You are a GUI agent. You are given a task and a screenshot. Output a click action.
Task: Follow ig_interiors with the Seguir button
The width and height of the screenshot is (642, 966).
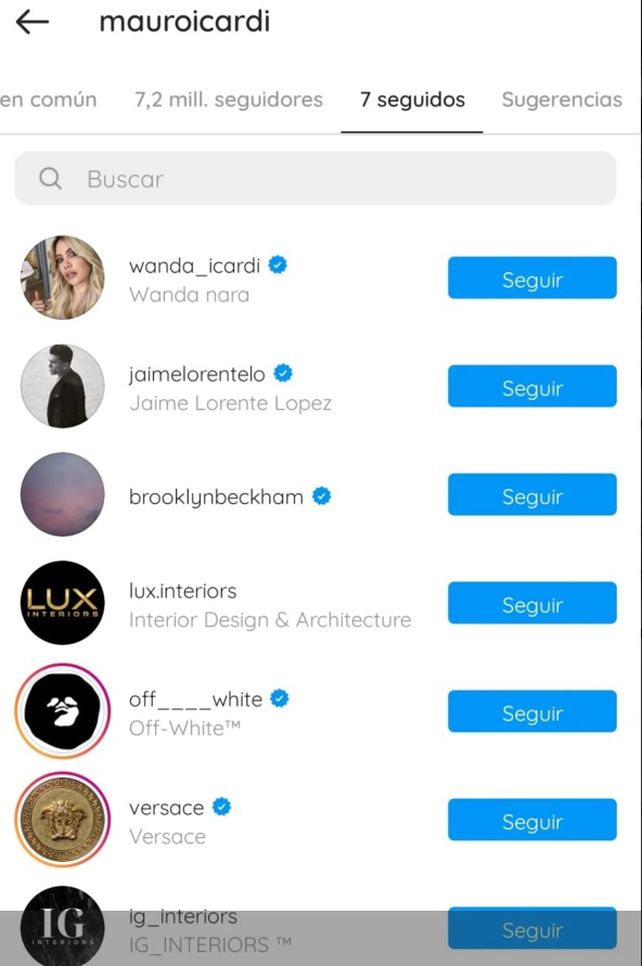[x=532, y=928]
